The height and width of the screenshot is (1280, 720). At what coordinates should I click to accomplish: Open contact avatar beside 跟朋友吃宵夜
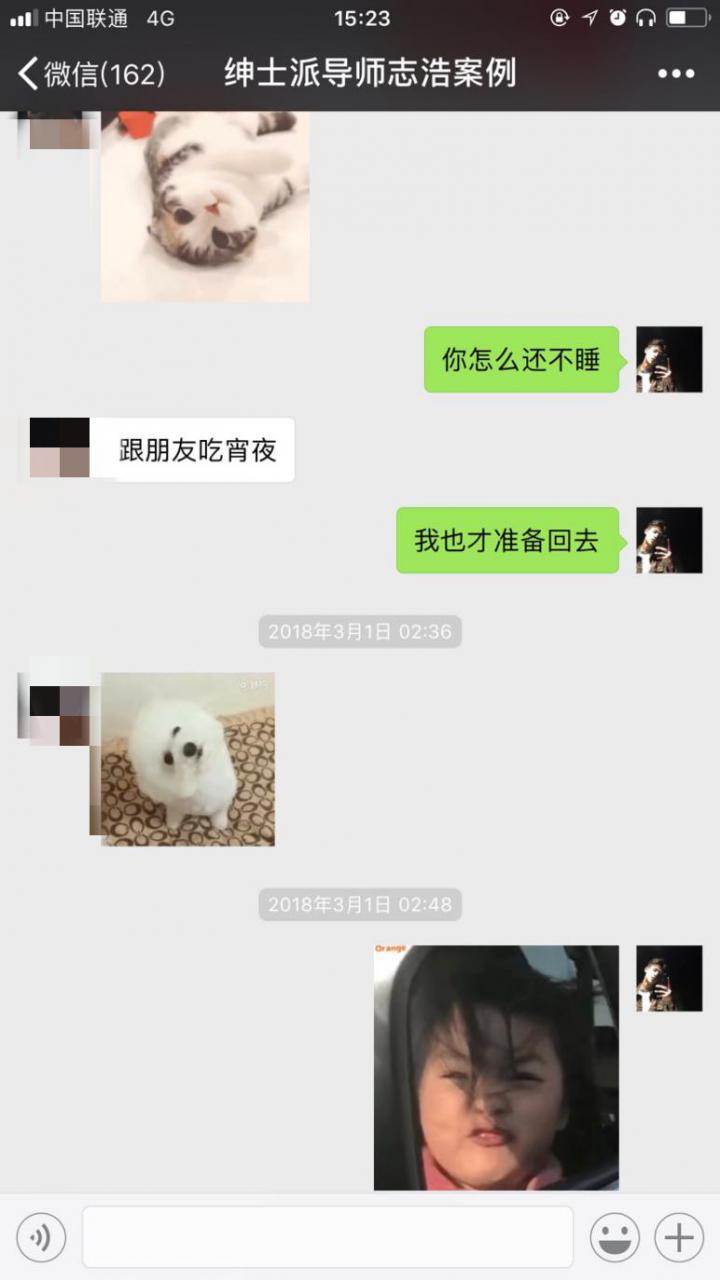click(59, 448)
